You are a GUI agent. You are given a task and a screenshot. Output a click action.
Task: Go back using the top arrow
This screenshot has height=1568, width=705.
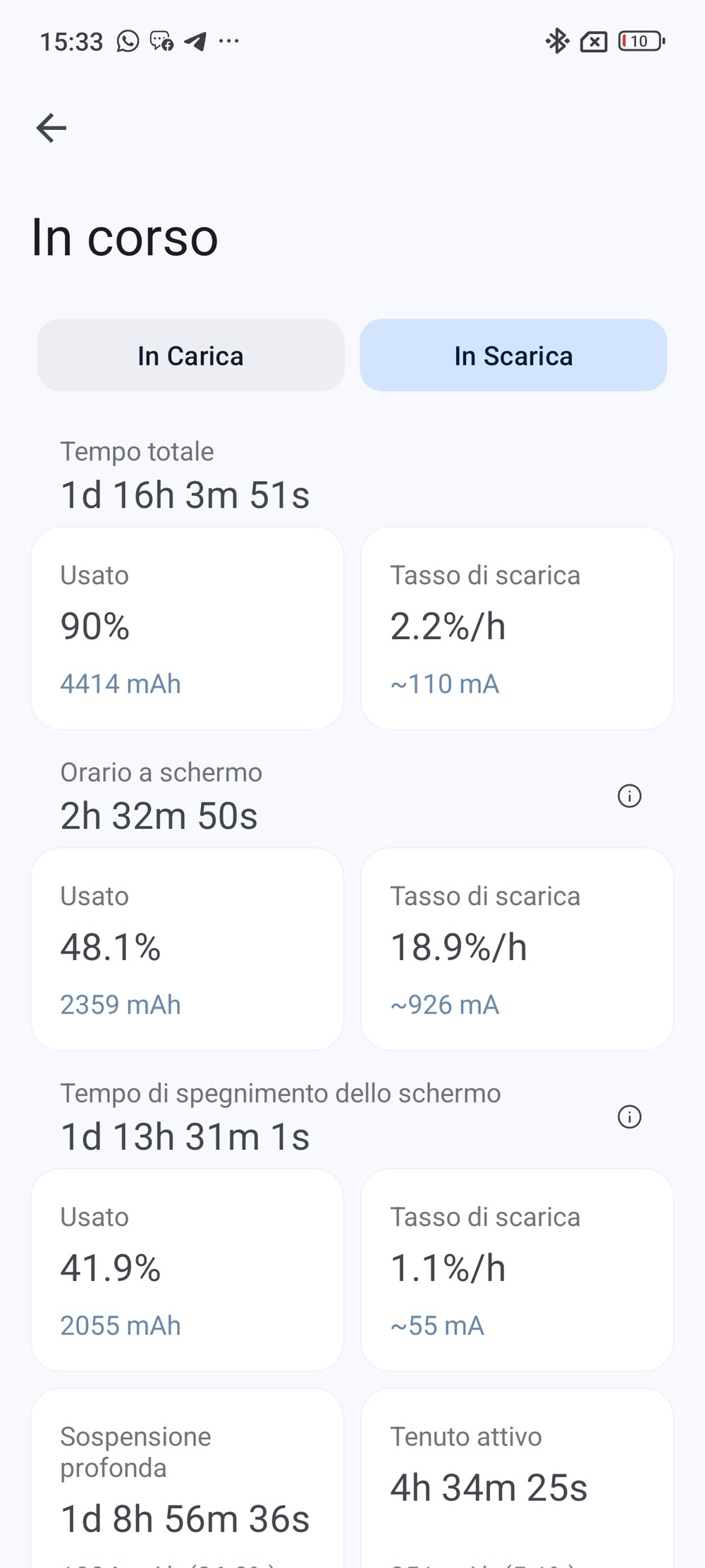pyautogui.click(x=51, y=128)
